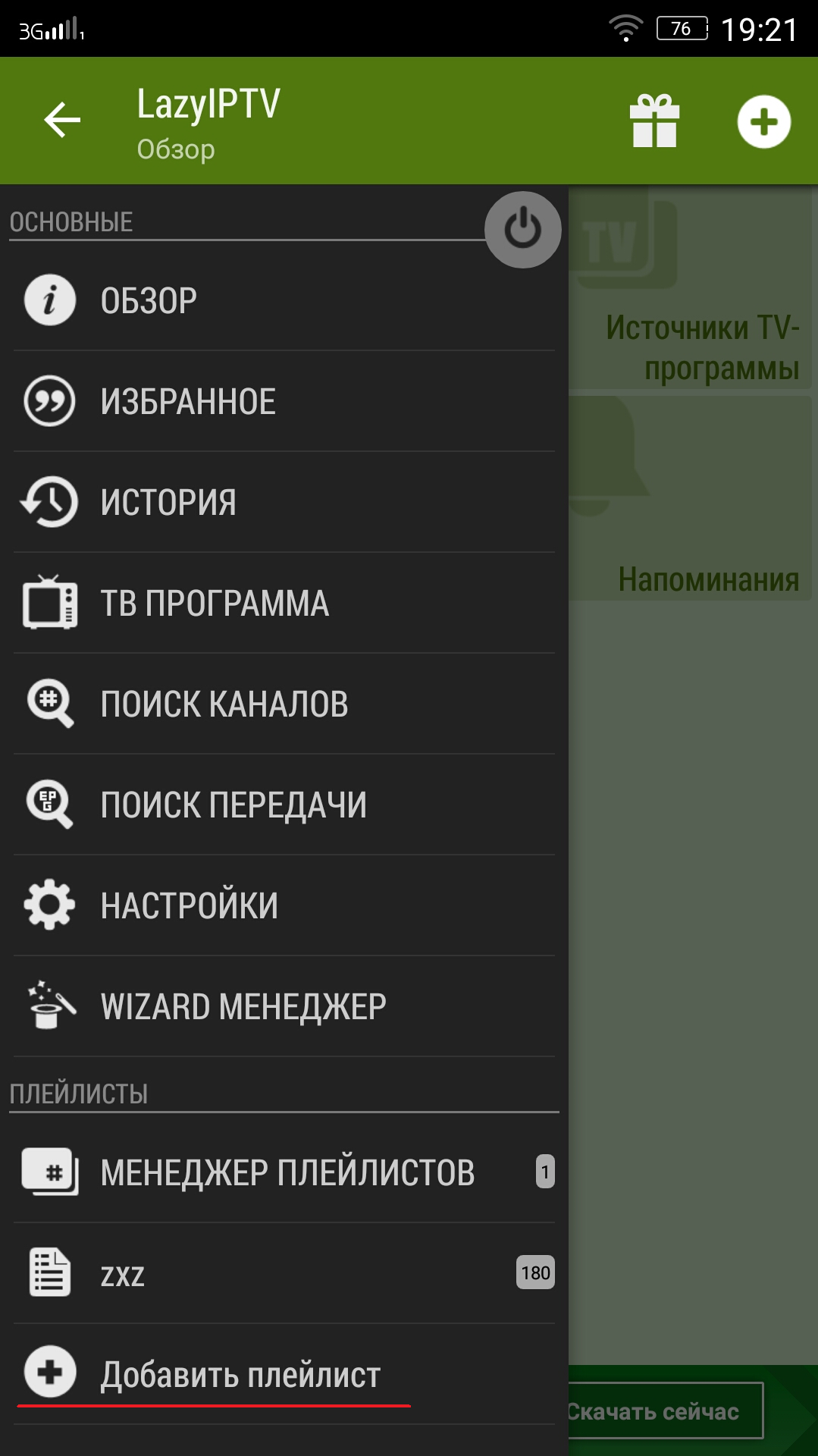818x1456 pixels.
Task: Launch WIZARD МЕНЕДЖЕР
Action: (x=284, y=1006)
